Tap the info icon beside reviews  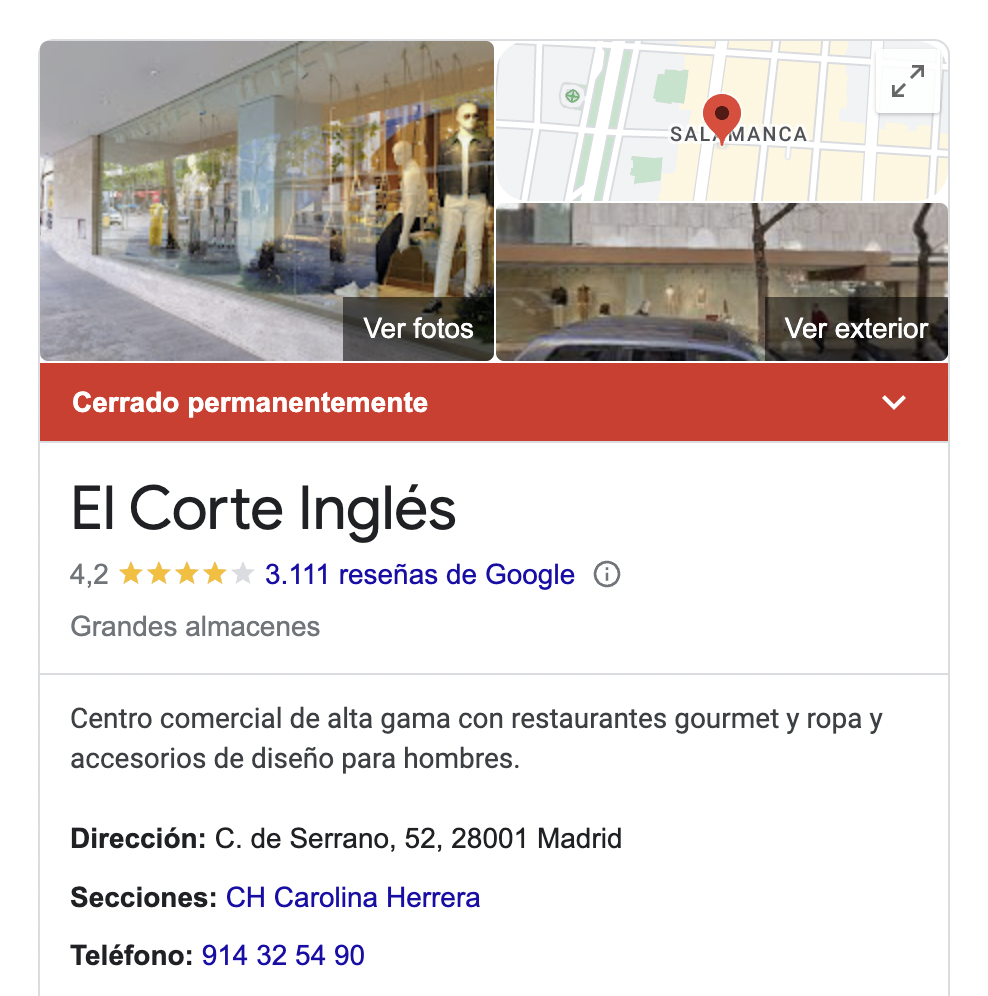pos(607,575)
